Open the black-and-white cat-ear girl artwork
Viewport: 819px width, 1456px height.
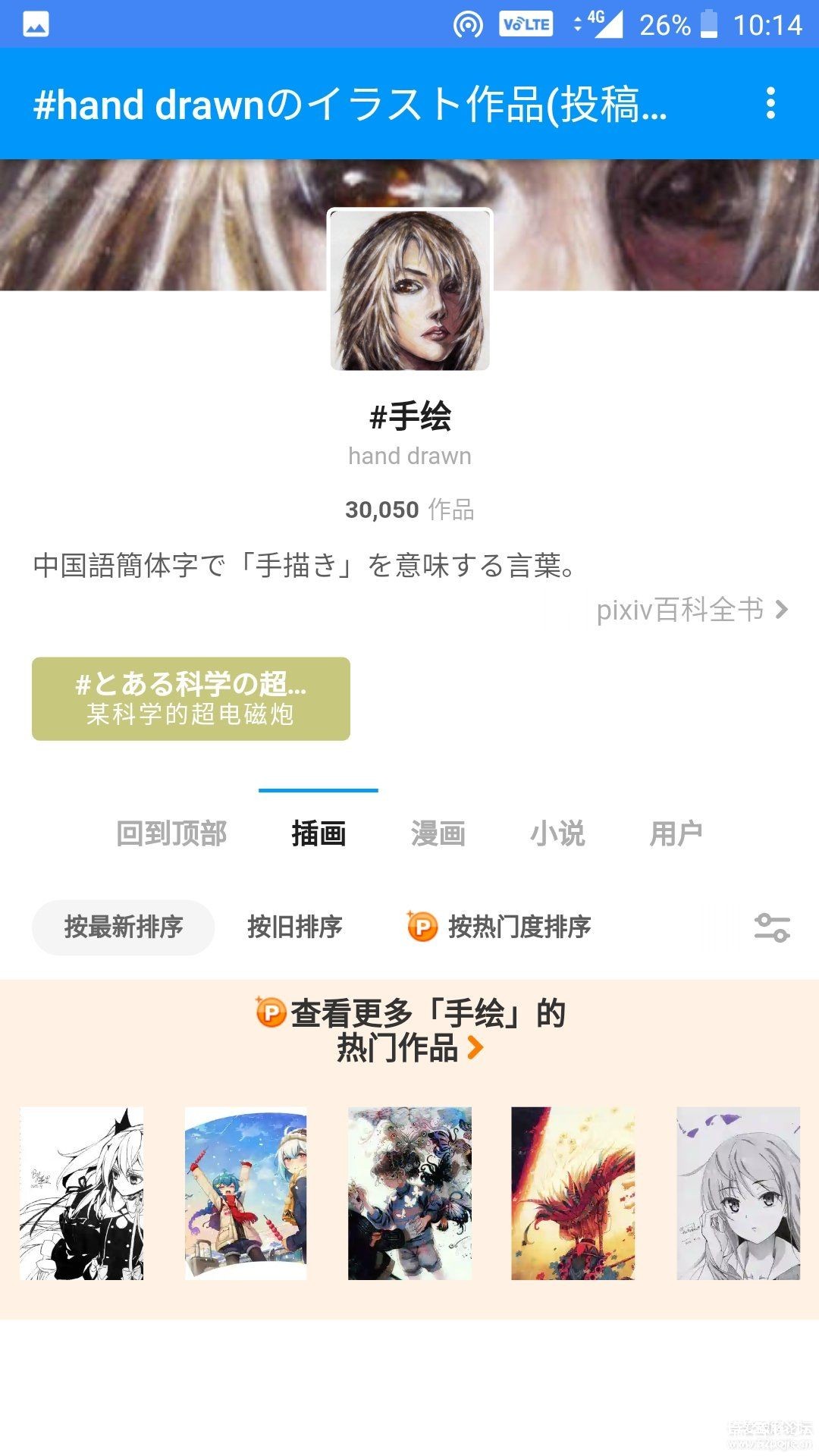coord(82,1193)
